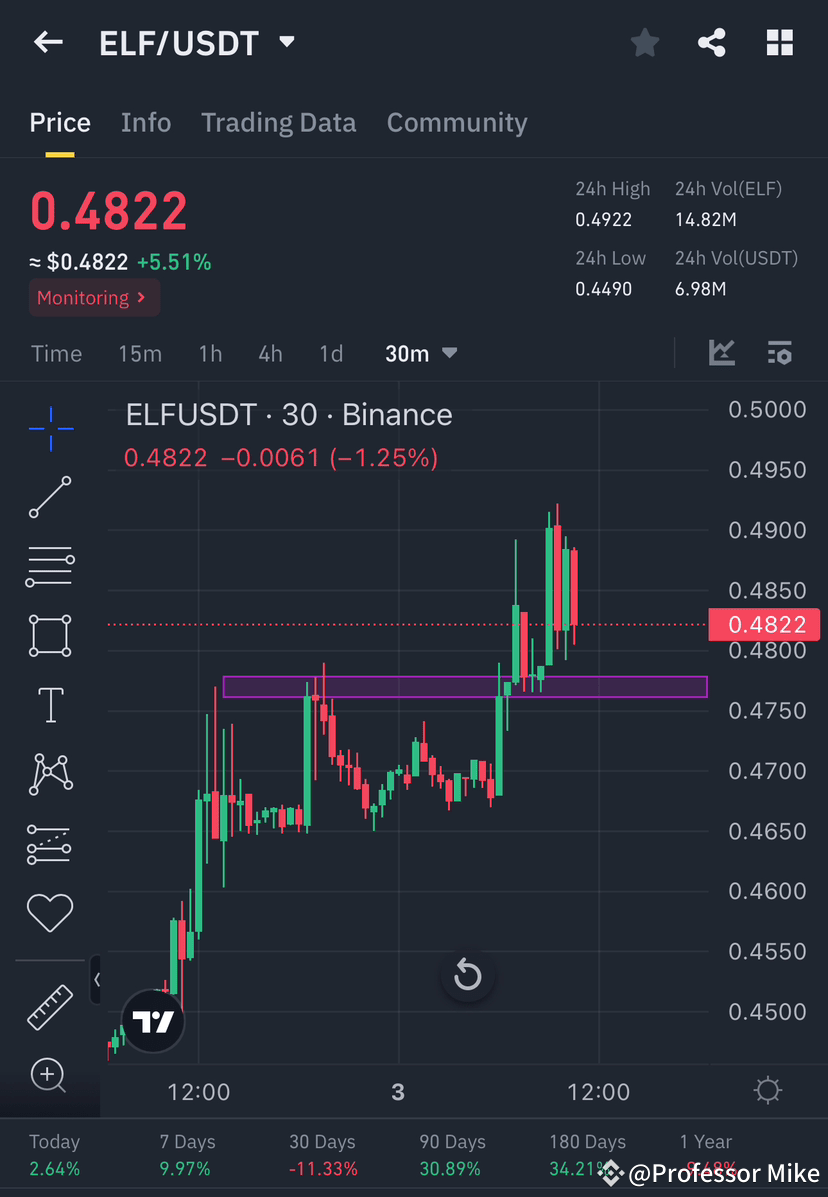Open the chart magnifier zoom tool

[x=50, y=1076]
